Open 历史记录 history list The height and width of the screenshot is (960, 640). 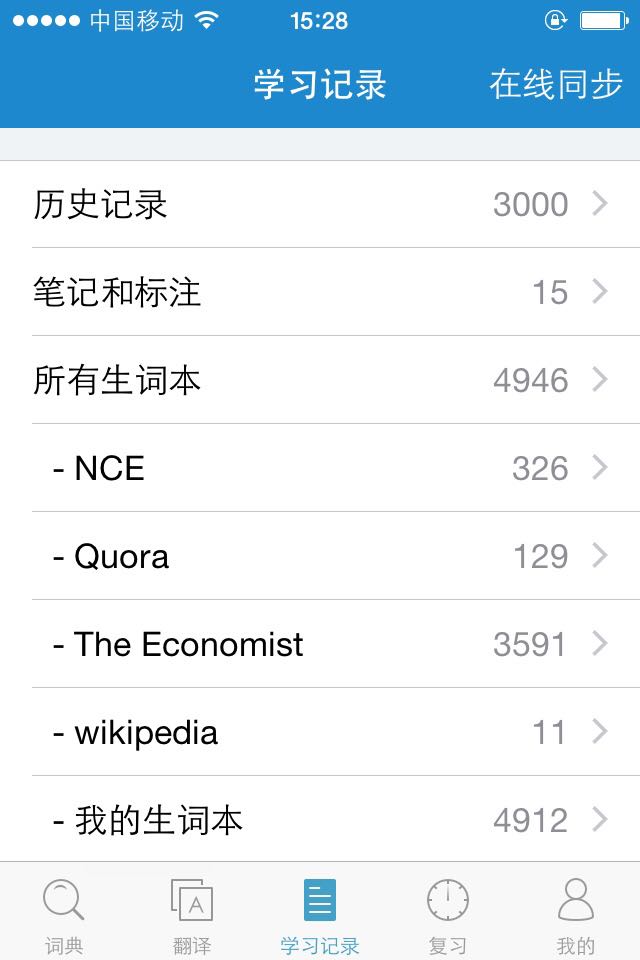320,204
